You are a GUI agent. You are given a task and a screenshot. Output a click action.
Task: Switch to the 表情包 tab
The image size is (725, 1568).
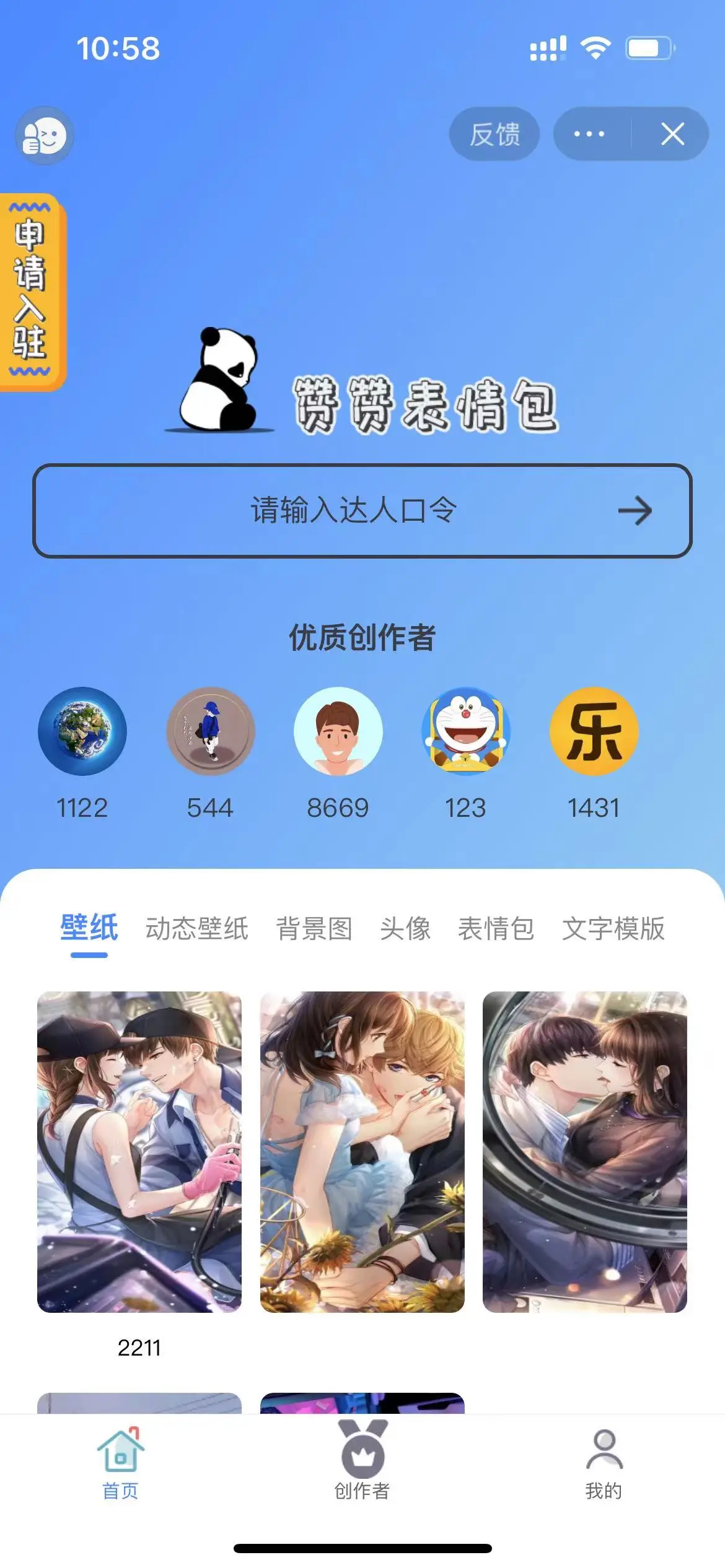tap(496, 928)
